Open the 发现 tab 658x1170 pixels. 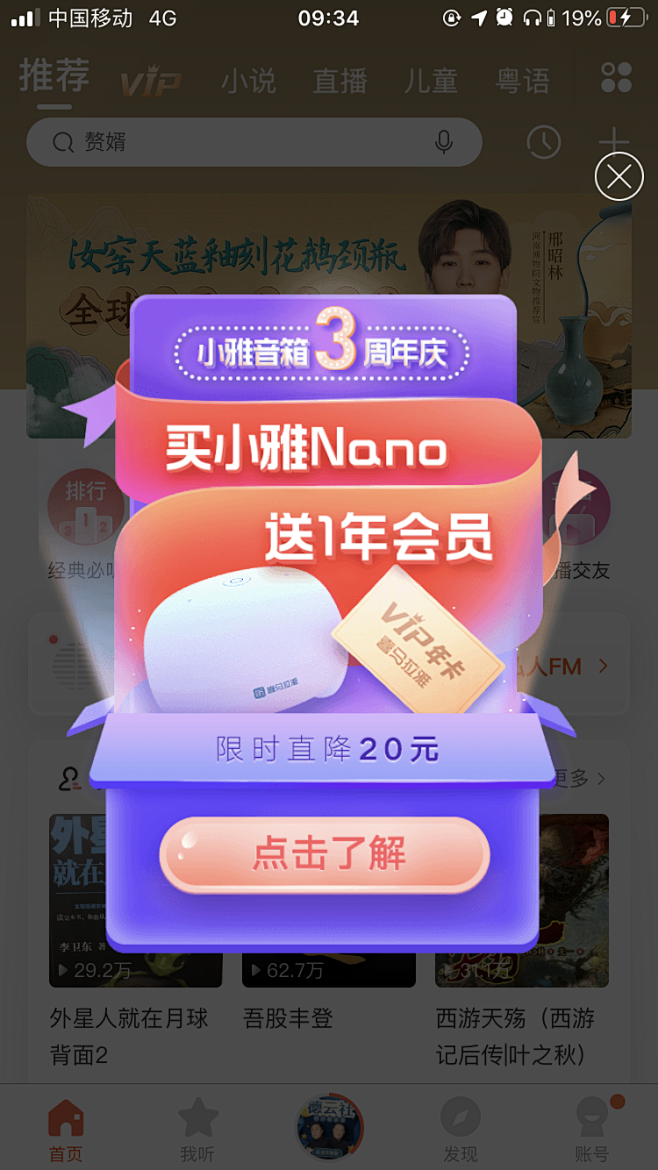coord(460,1131)
